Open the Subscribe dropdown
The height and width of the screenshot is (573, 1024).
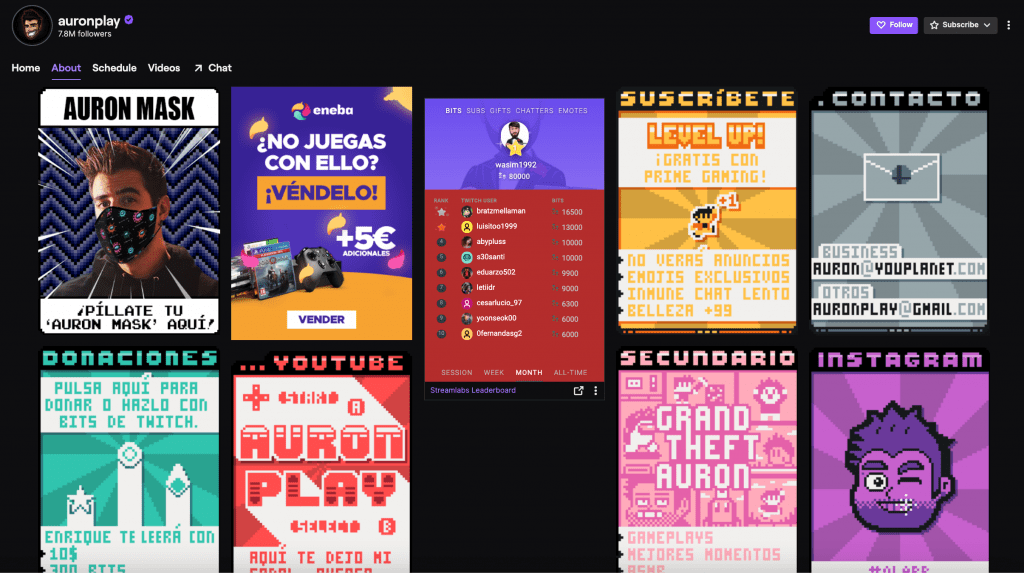[960, 25]
